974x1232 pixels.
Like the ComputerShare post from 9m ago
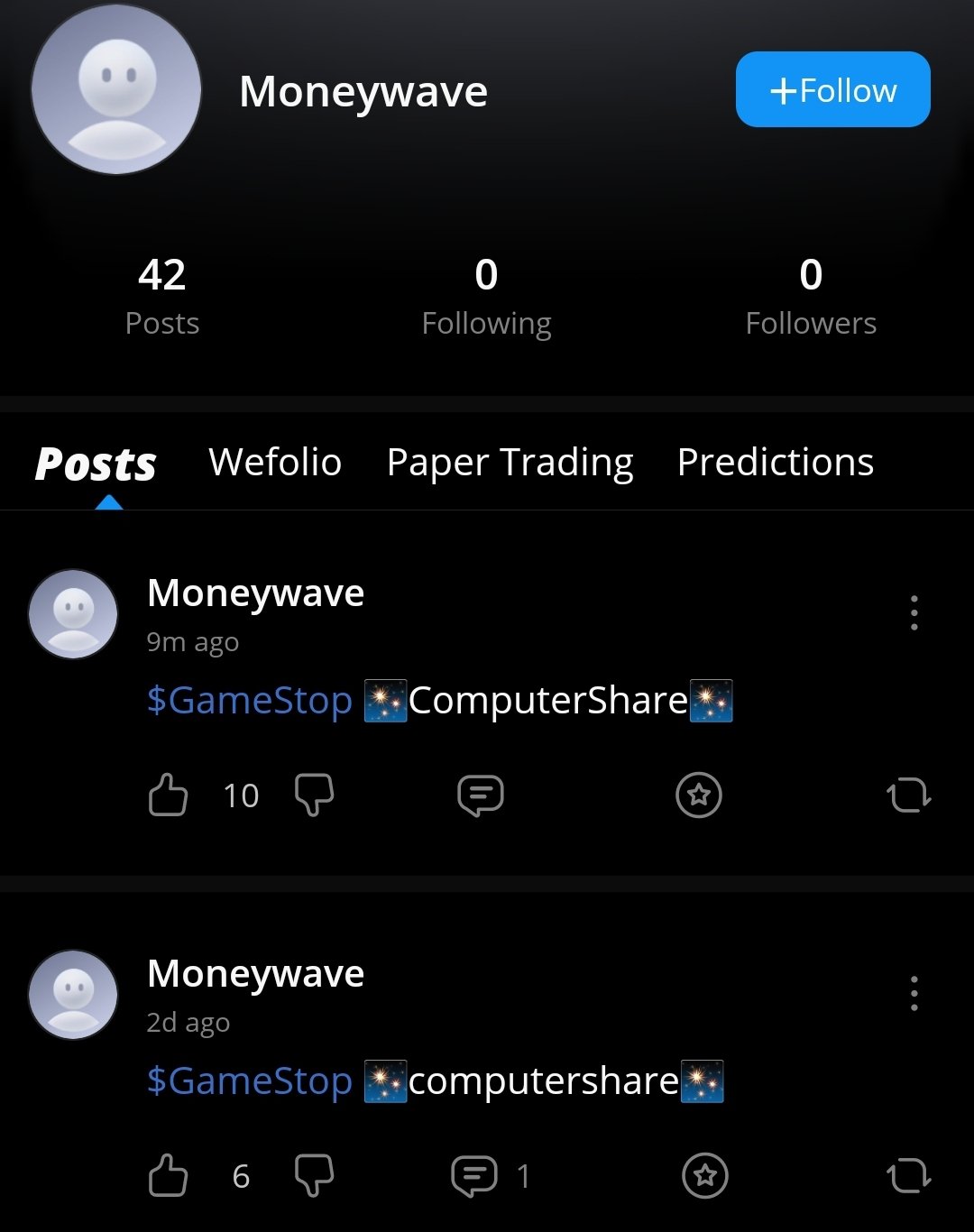click(x=169, y=795)
